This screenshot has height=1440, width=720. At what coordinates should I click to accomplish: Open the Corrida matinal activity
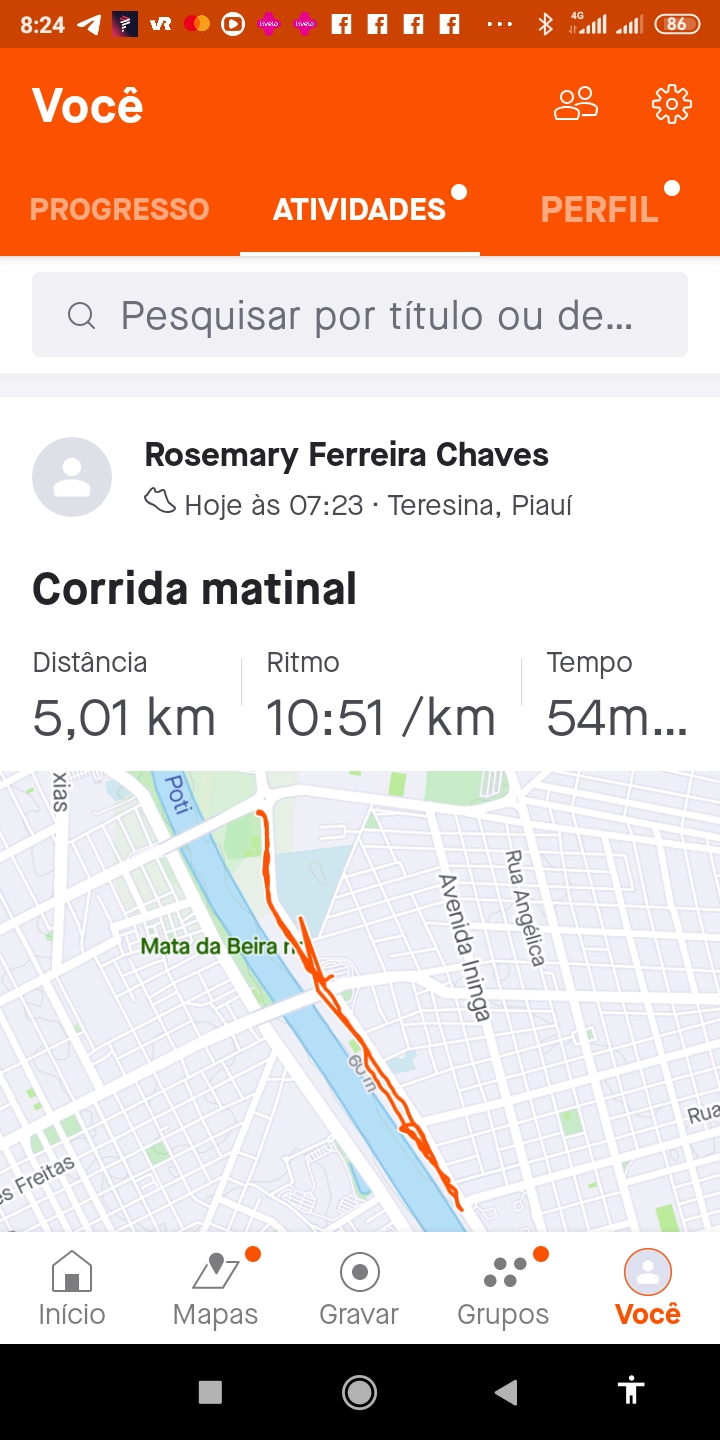pyautogui.click(x=194, y=588)
